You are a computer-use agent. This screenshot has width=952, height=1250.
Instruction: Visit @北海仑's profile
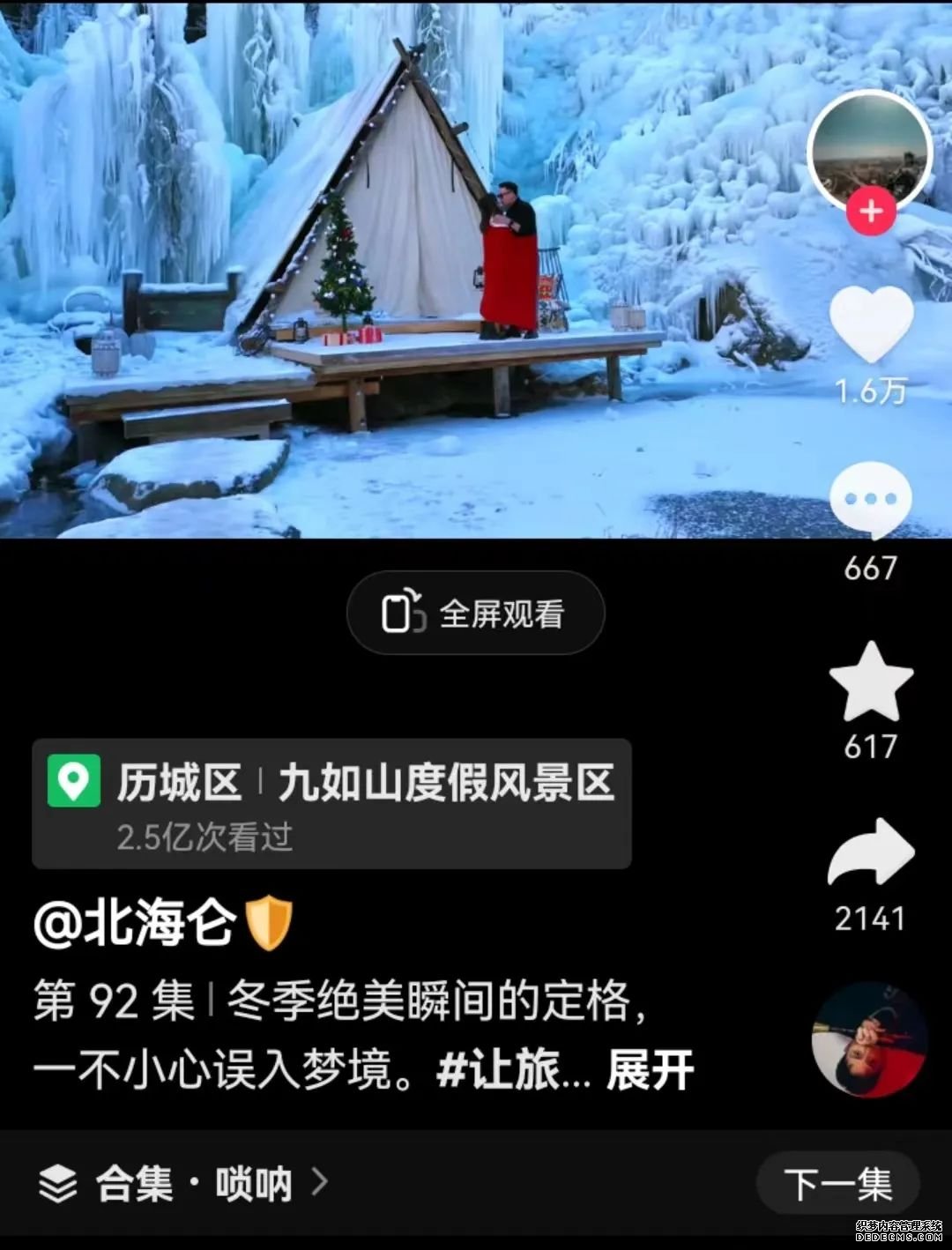(136, 923)
